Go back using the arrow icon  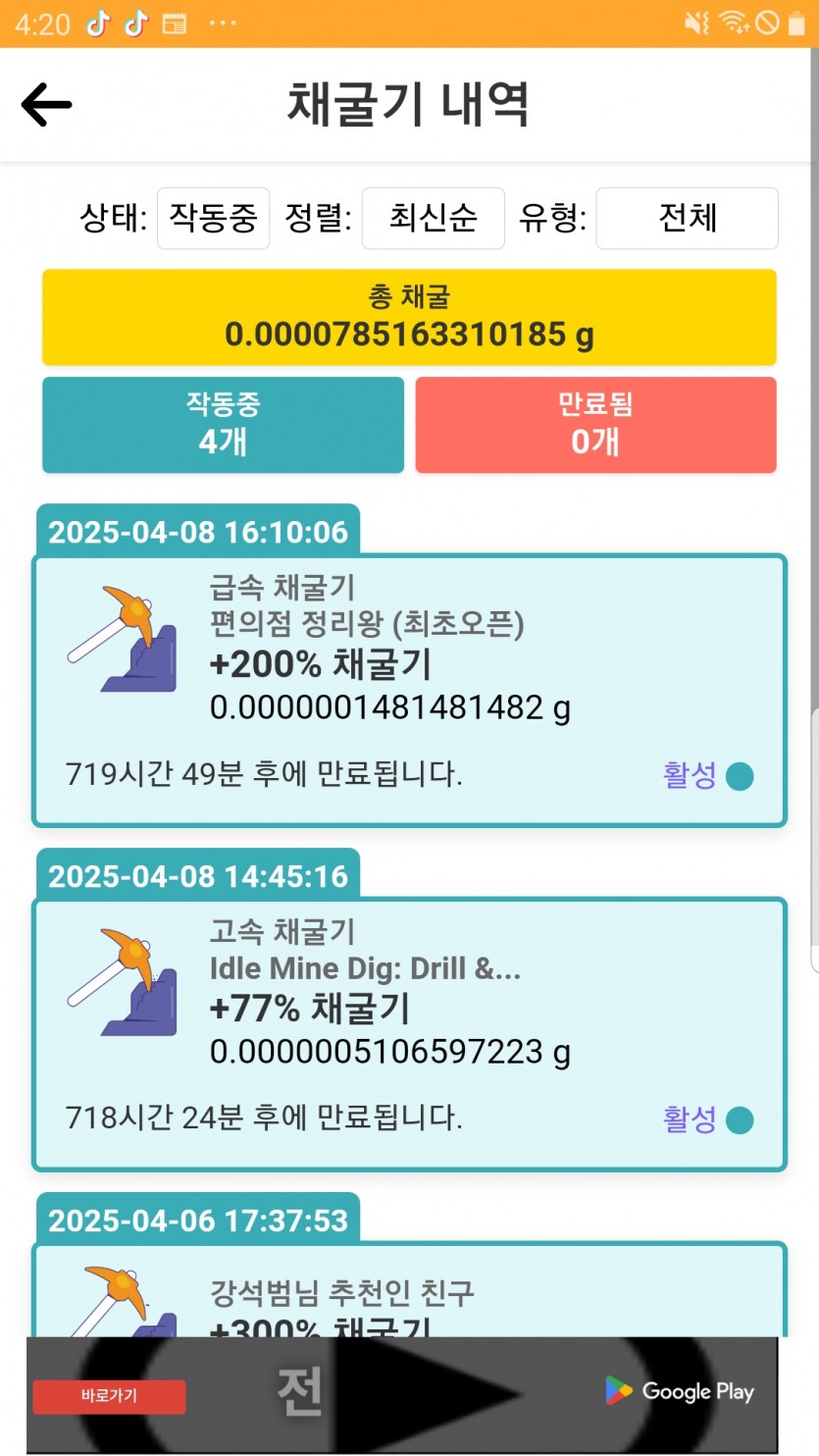click(x=46, y=104)
